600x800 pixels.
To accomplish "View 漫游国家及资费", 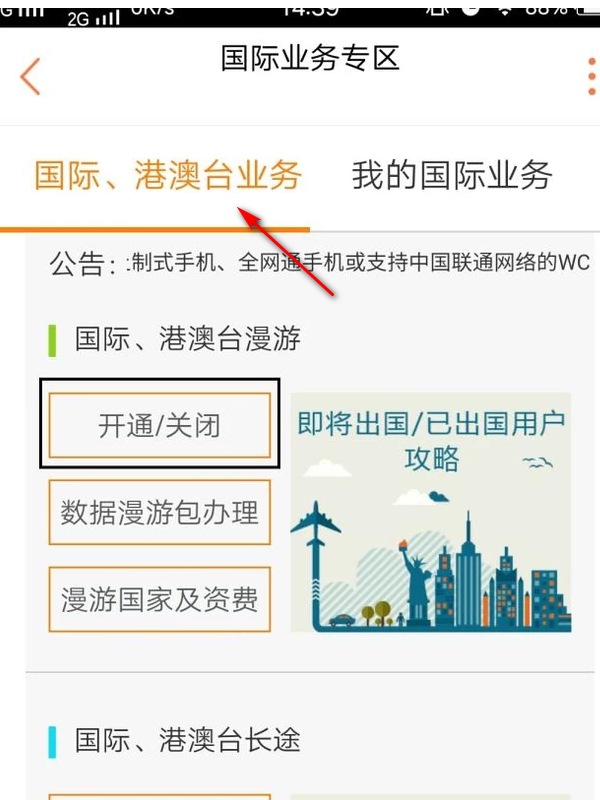I will point(160,600).
